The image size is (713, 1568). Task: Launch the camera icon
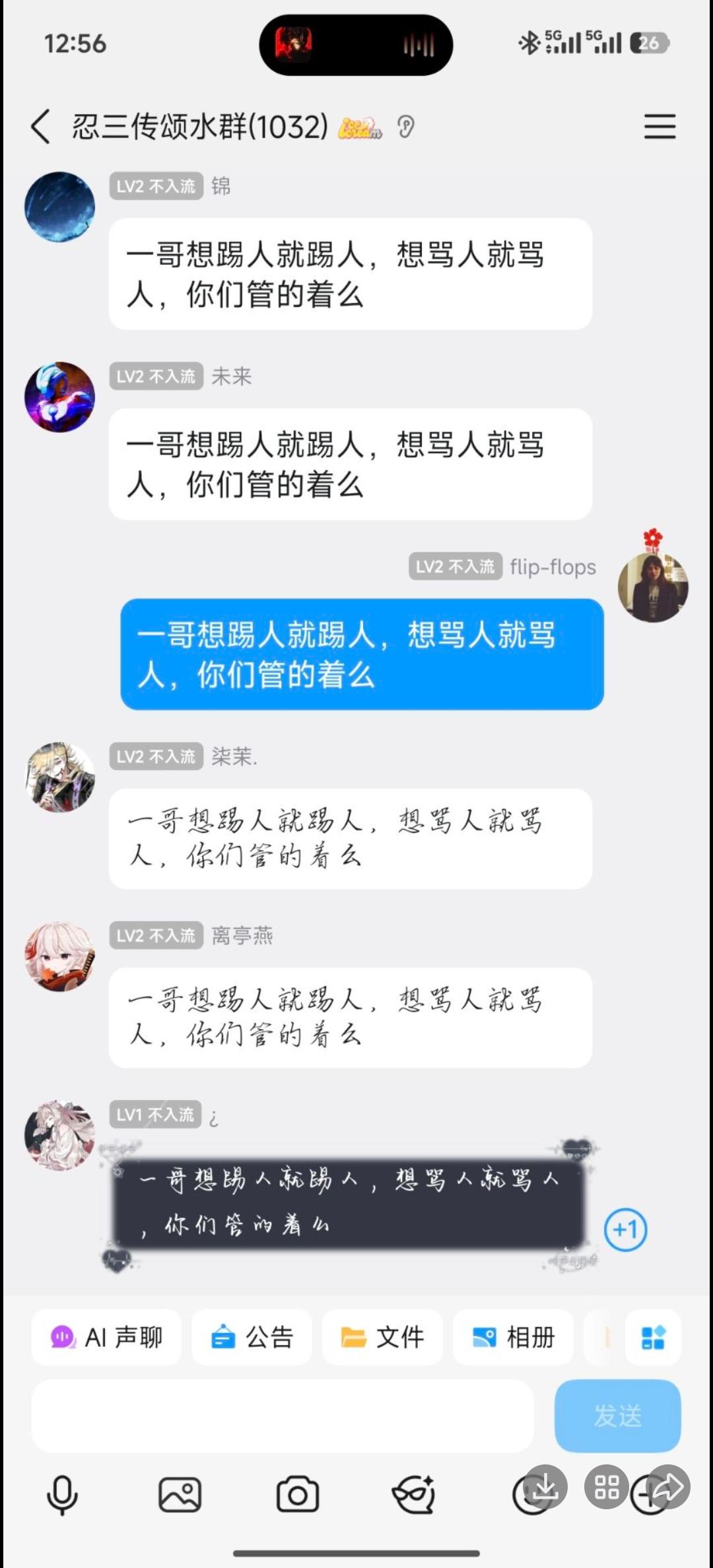(x=298, y=1495)
